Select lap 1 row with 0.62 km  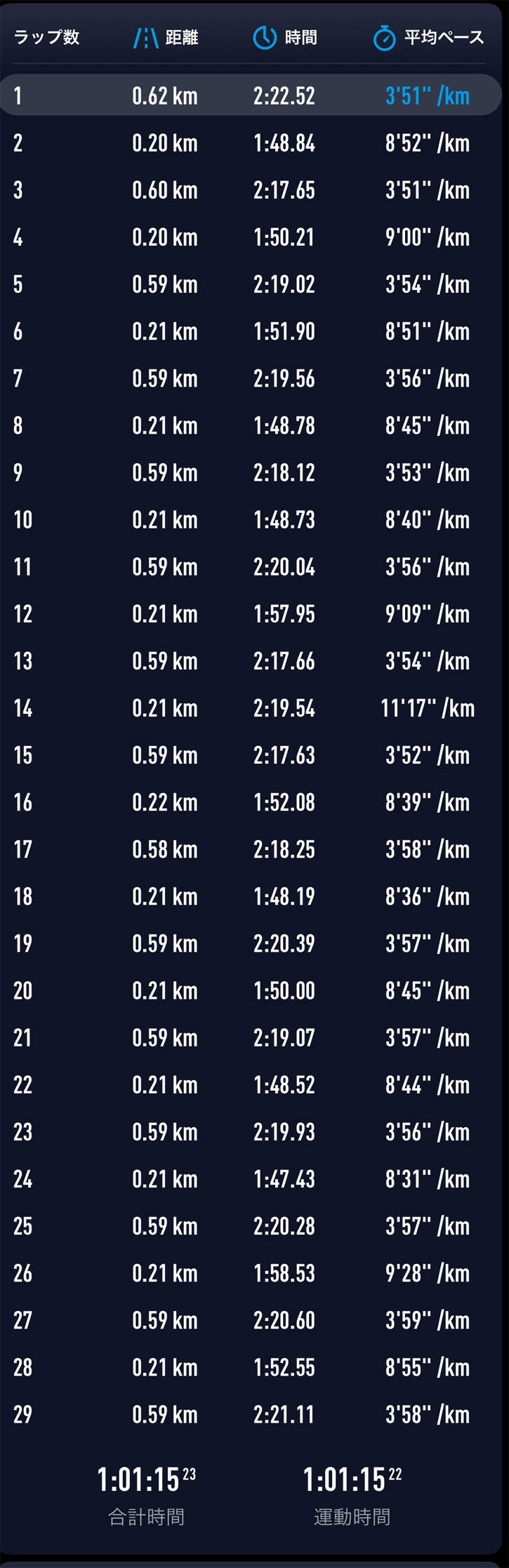(251, 95)
